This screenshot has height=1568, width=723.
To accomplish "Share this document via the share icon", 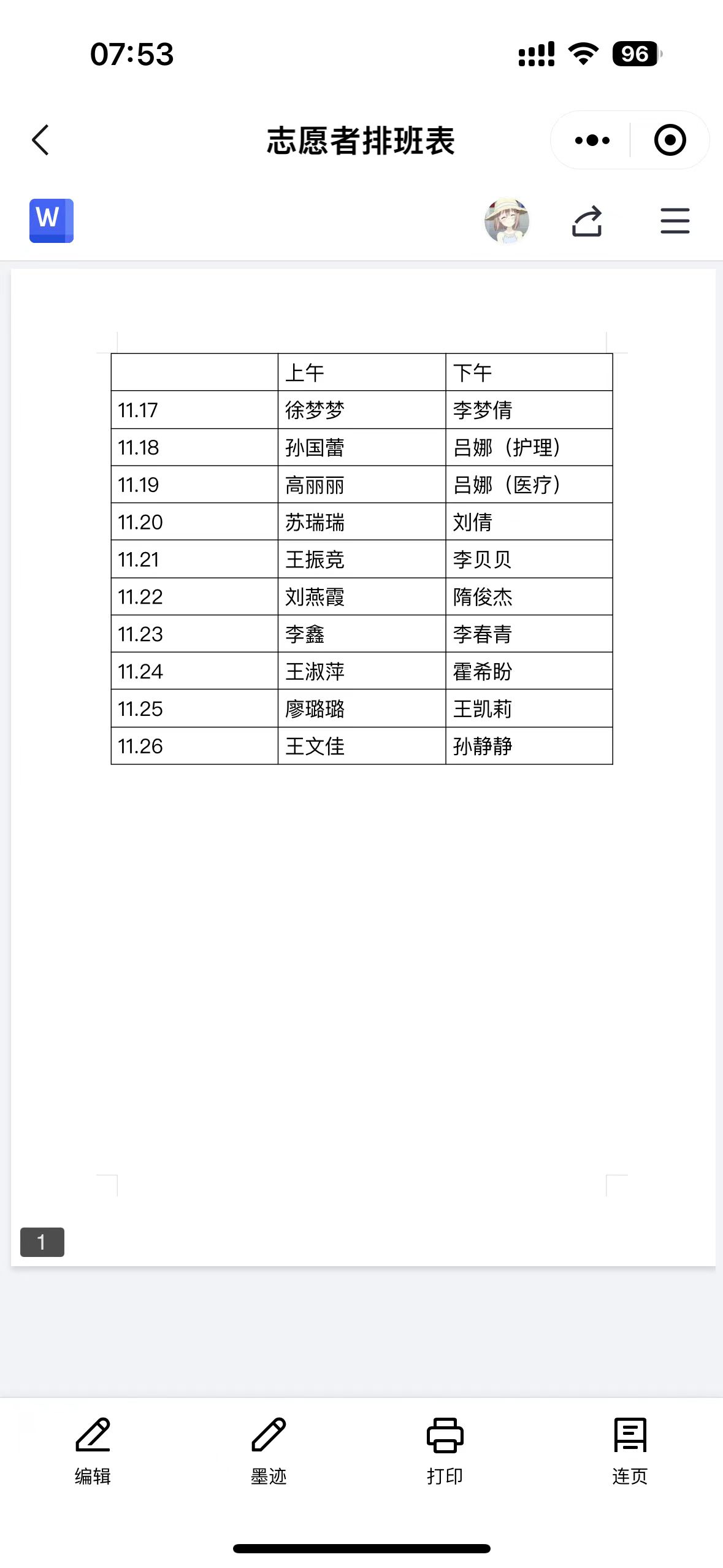I will 587,221.
